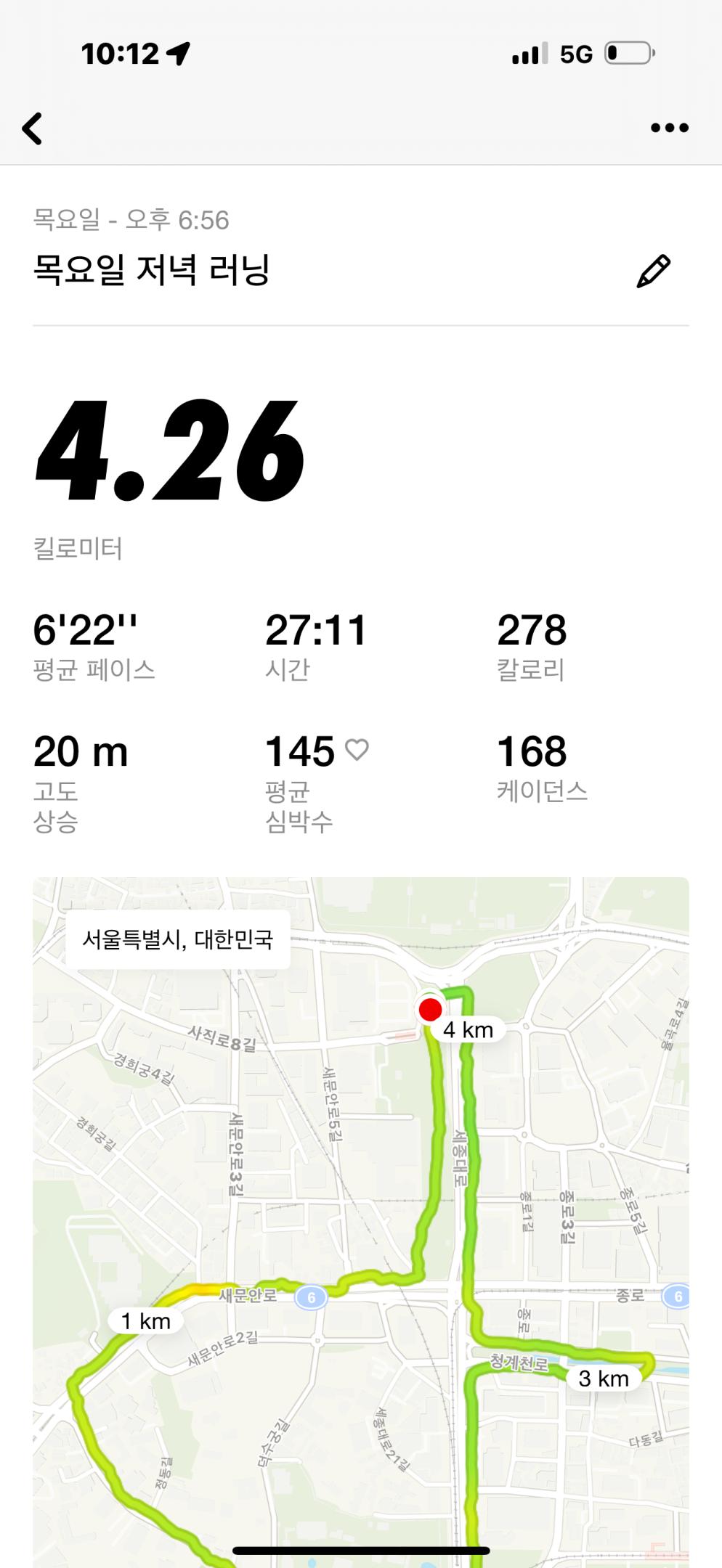Screen dimensions: 722x1568
Task: Tap the 168 cadence value
Action: click(x=532, y=754)
